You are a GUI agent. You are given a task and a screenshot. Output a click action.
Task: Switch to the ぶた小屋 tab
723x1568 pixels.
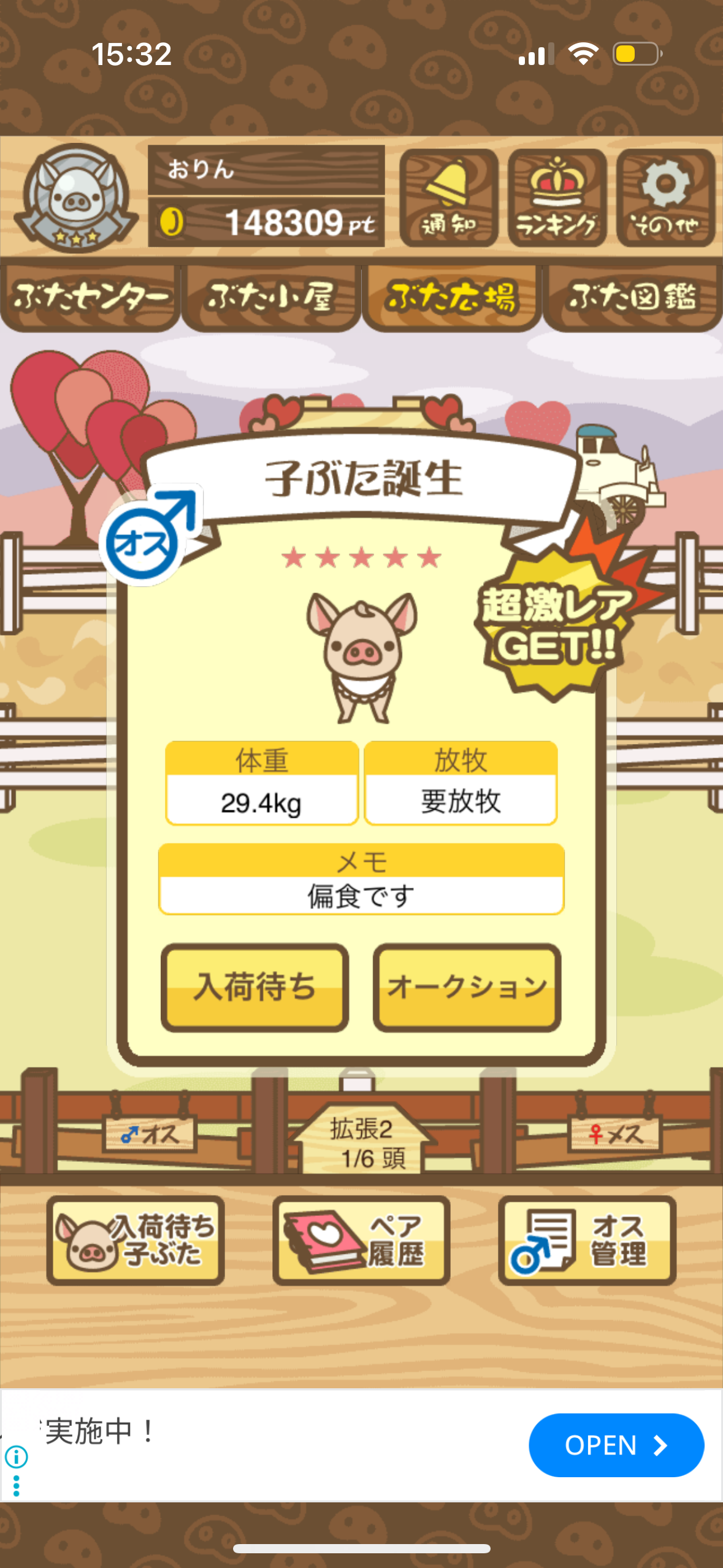(271, 298)
